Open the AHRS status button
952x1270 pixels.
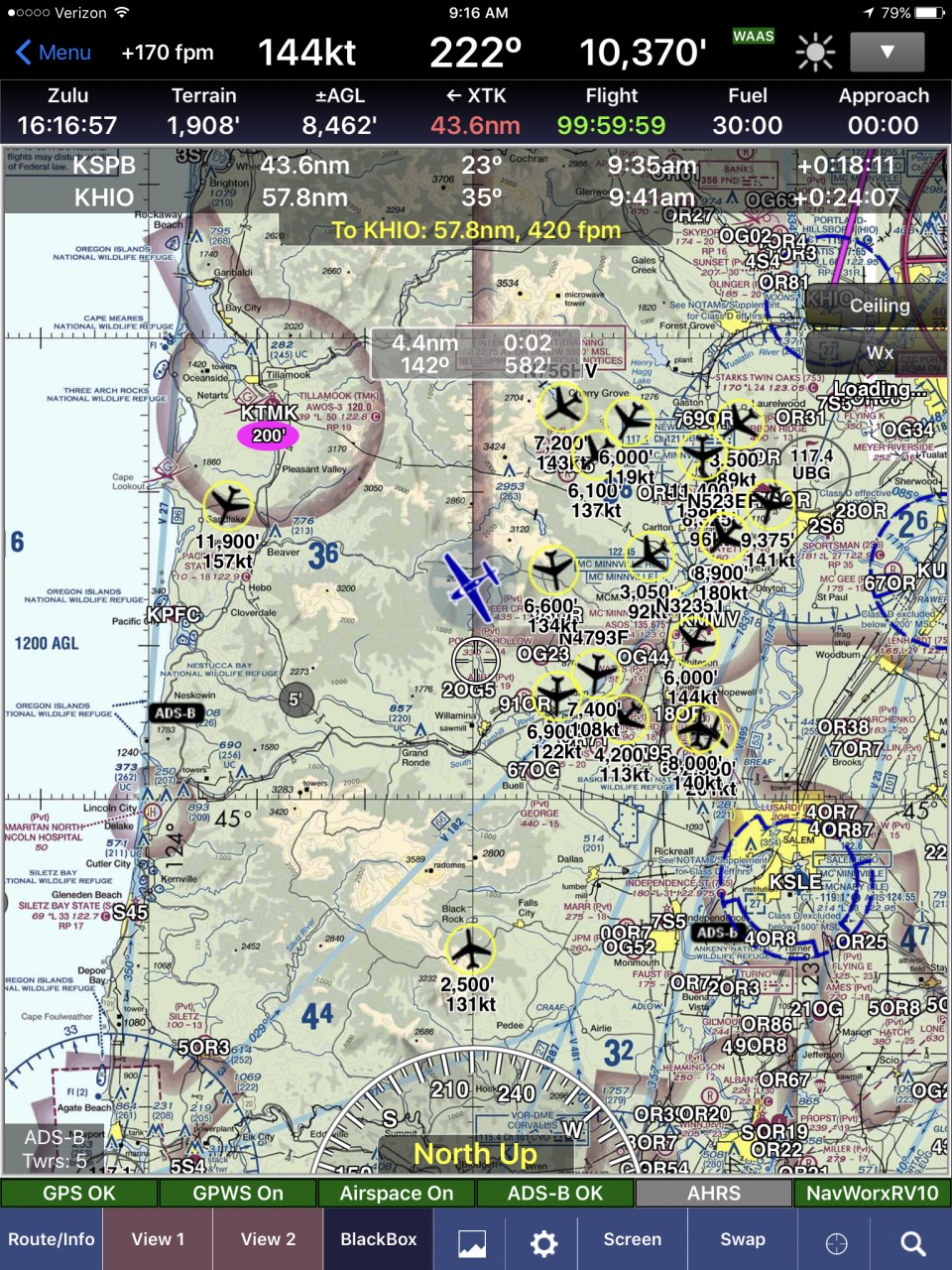pyautogui.click(x=714, y=1194)
